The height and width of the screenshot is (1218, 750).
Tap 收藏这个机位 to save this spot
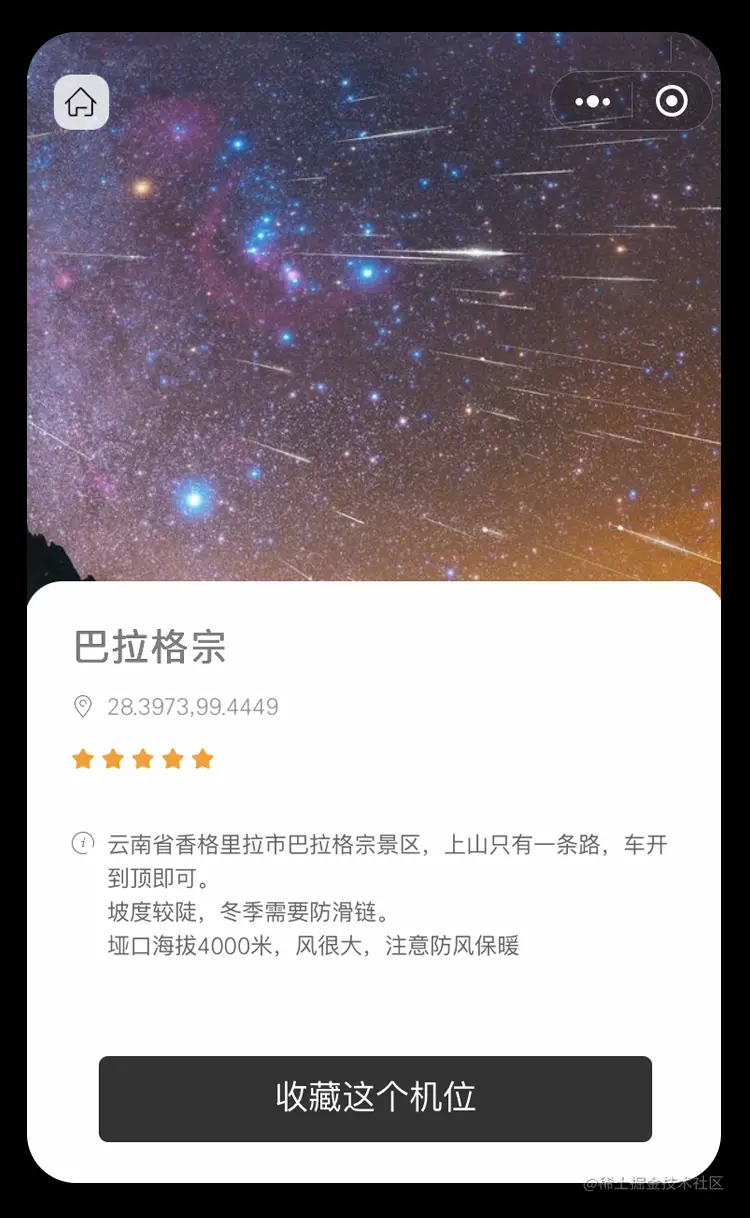point(375,1098)
